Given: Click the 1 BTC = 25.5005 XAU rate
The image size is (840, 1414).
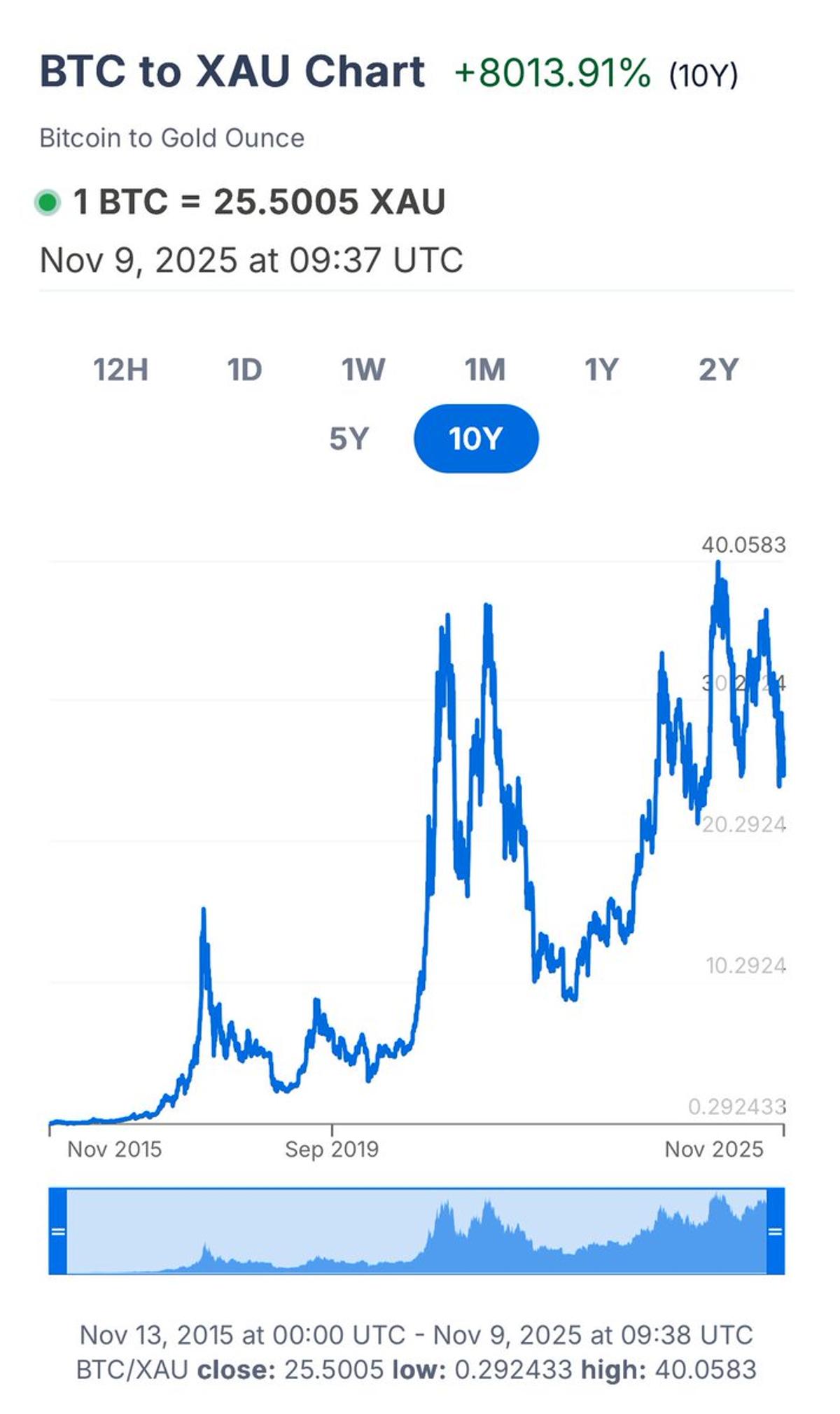Looking at the screenshot, I should click(x=258, y=203).
